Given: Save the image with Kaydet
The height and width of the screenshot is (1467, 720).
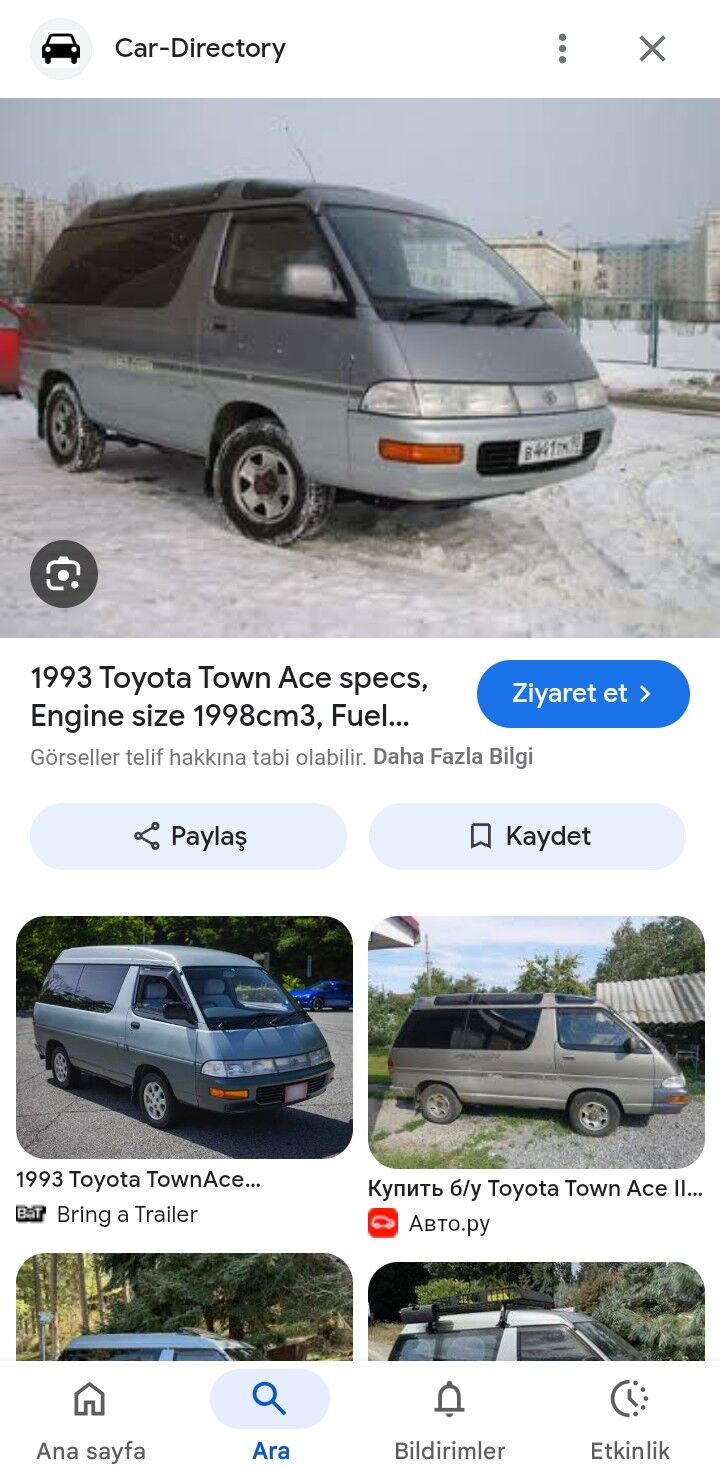Looking at the screenshot, I should [x=528, y=836].
